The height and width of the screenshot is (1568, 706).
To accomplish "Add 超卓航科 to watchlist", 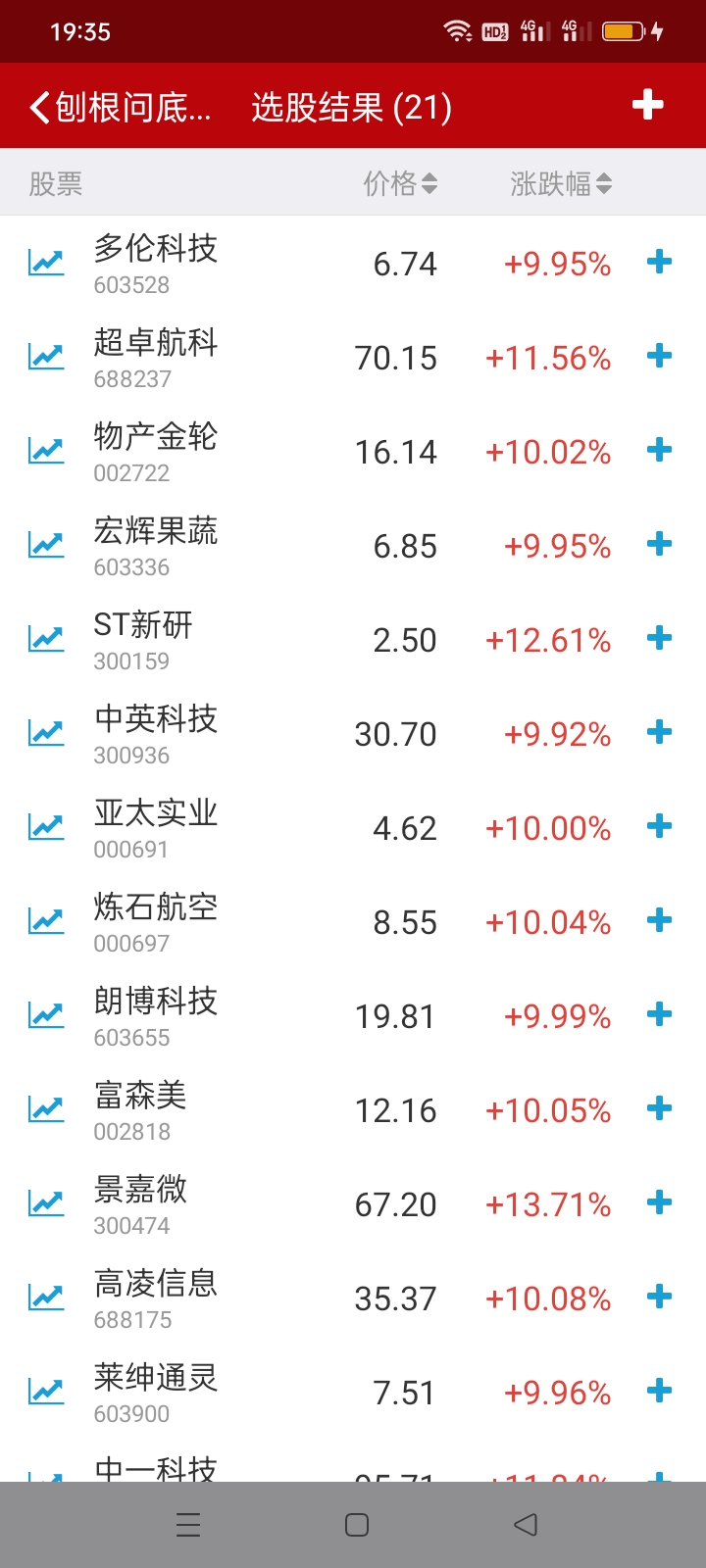I will [x=660, y=356].
